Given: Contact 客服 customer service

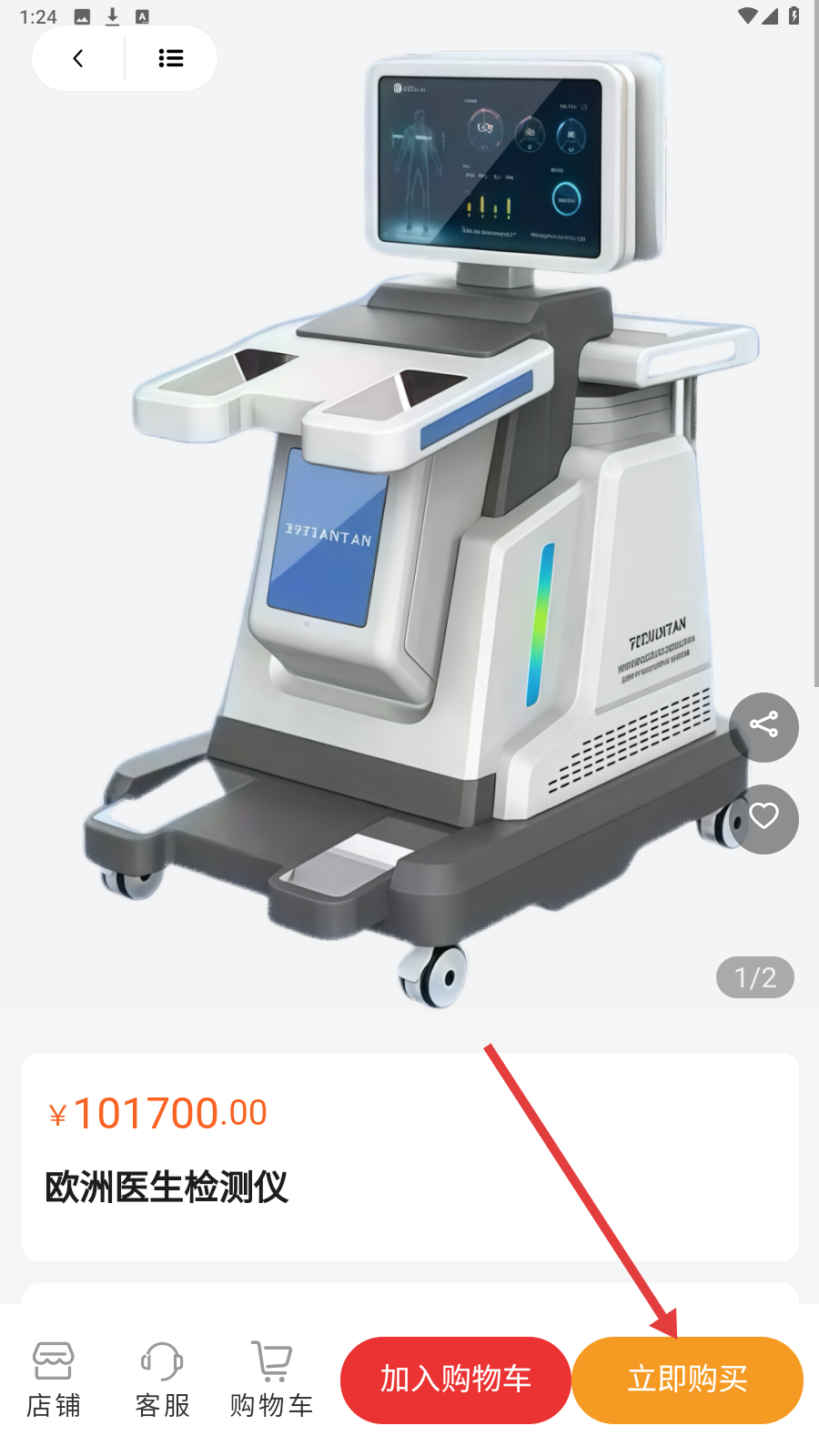Looking at the screenshot, I should point(163,1379).
